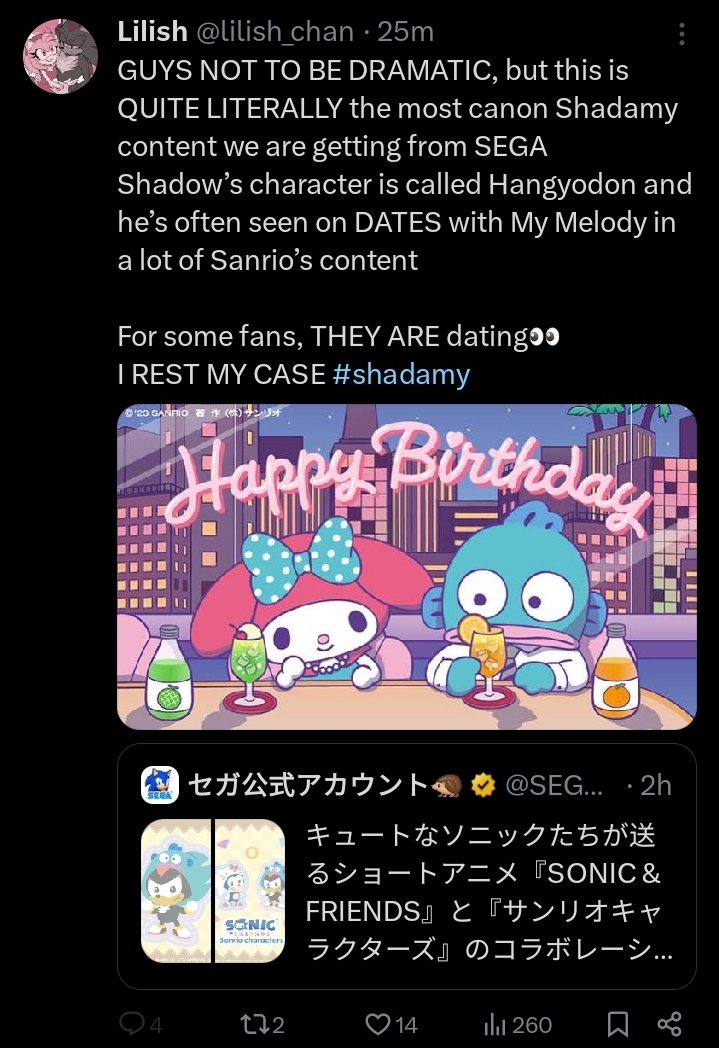Open the #shadamy hashtag
Image resolution: width=719 pixels, height=1048 pixels.
click(401, 374)
